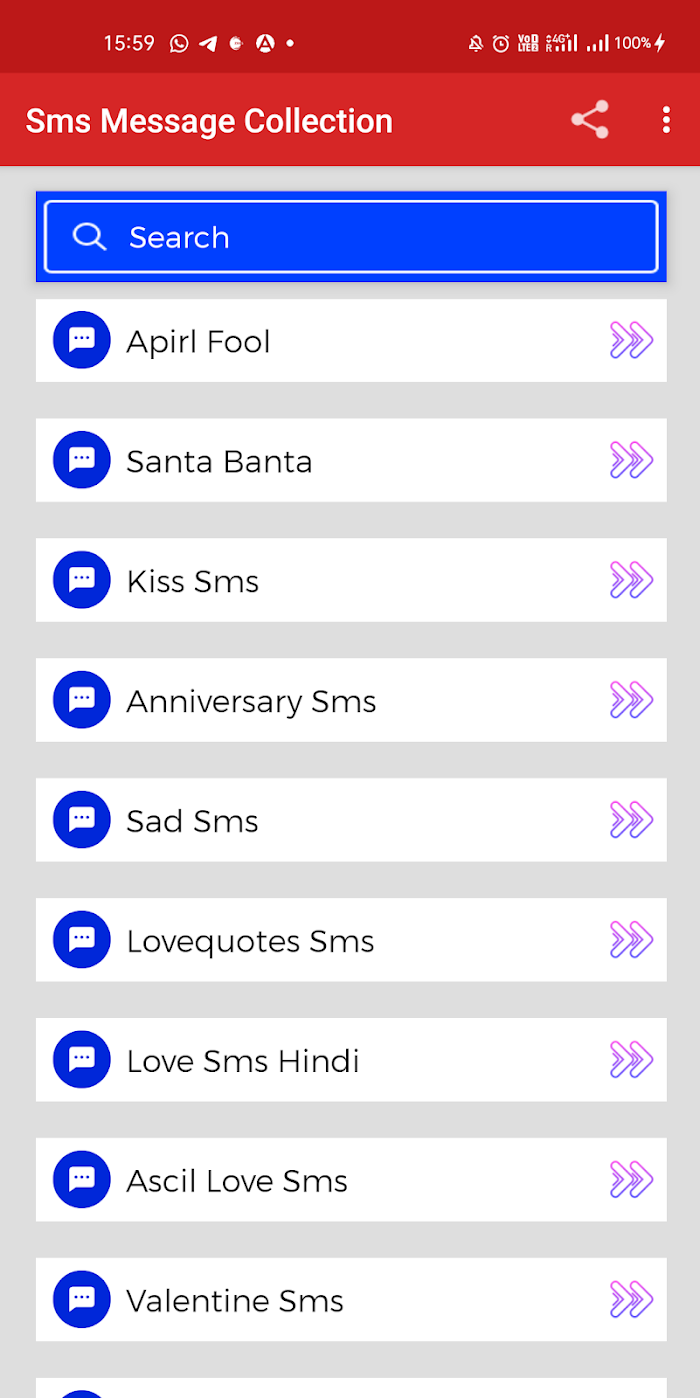View Anniversary Sms collection
The width and height of the screenshot is (700, 1398).
(351, 700)
